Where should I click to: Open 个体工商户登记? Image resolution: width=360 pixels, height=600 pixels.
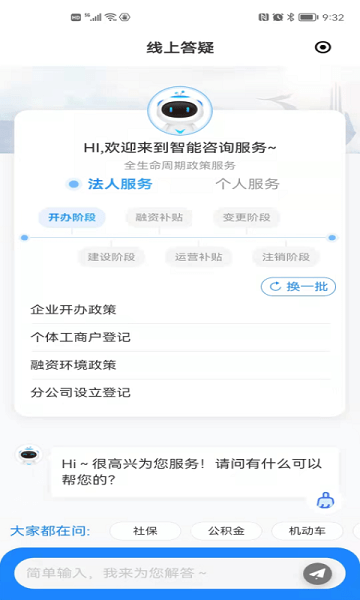[180, 338]
